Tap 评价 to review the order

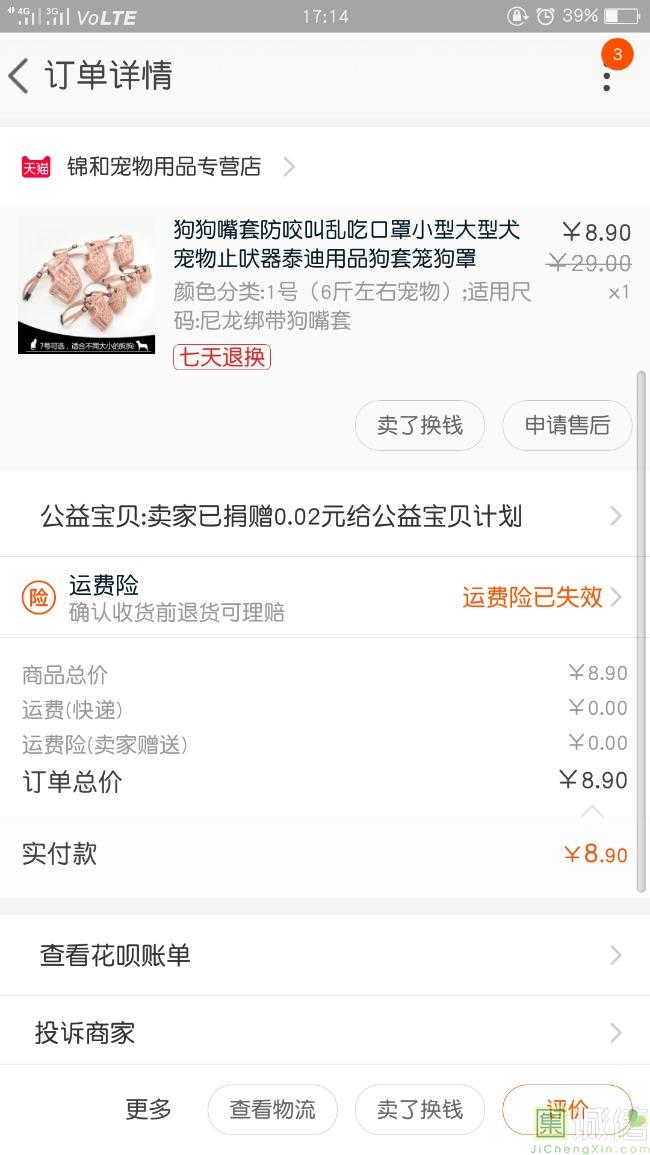[x=567, y=1108]
